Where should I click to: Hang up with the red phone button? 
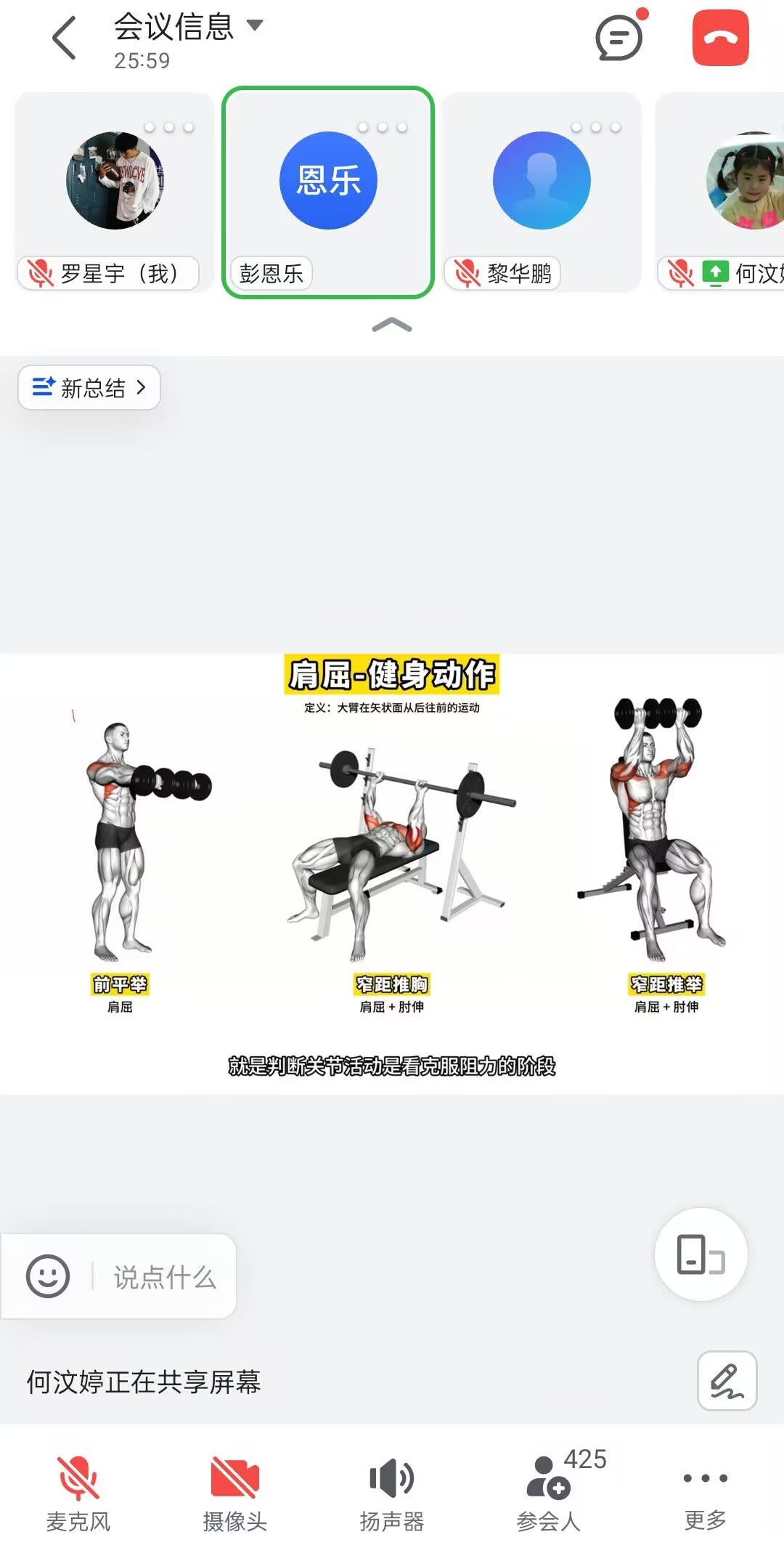[720, 38]
